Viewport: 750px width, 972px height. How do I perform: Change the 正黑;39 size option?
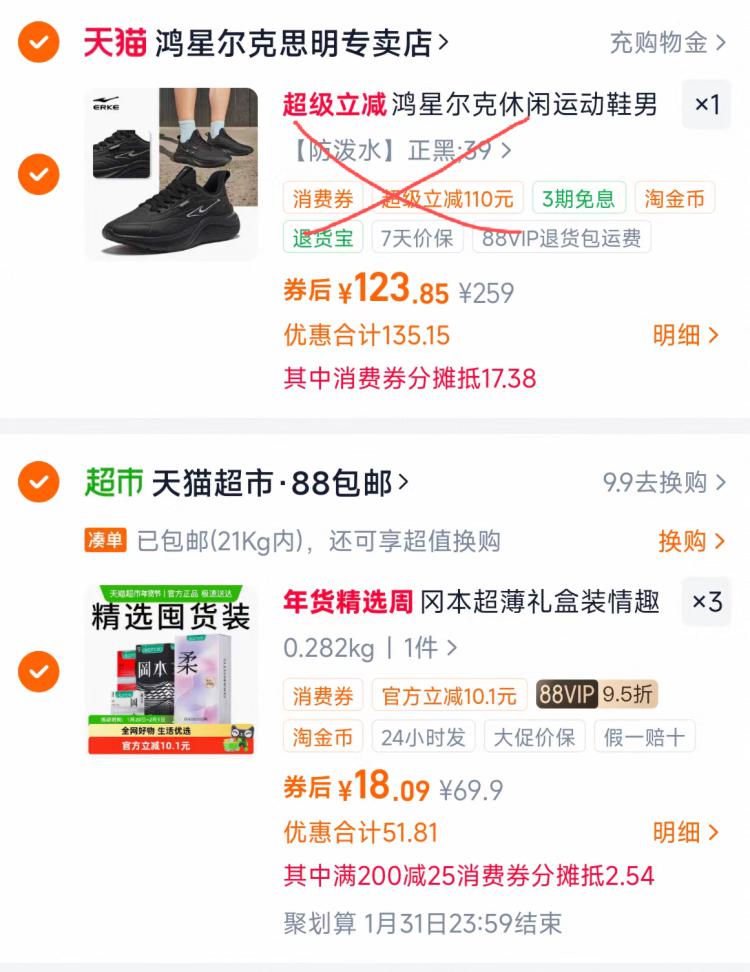pos(400,150)
